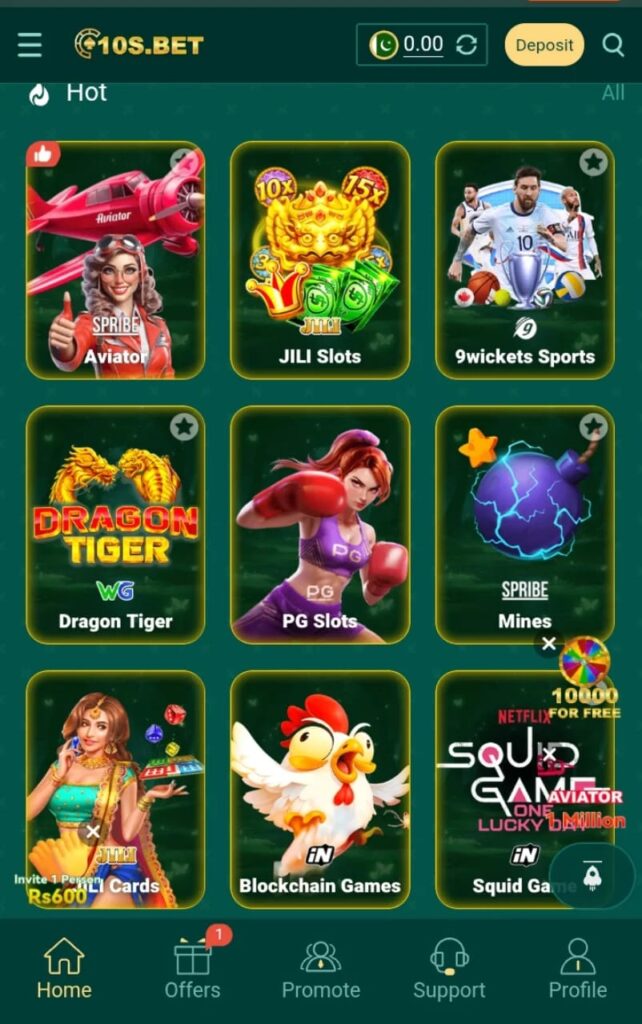Dismiss the 10000 for free wheel
The width and height of the screenshot is (642, 1024).
coord(548,644)
